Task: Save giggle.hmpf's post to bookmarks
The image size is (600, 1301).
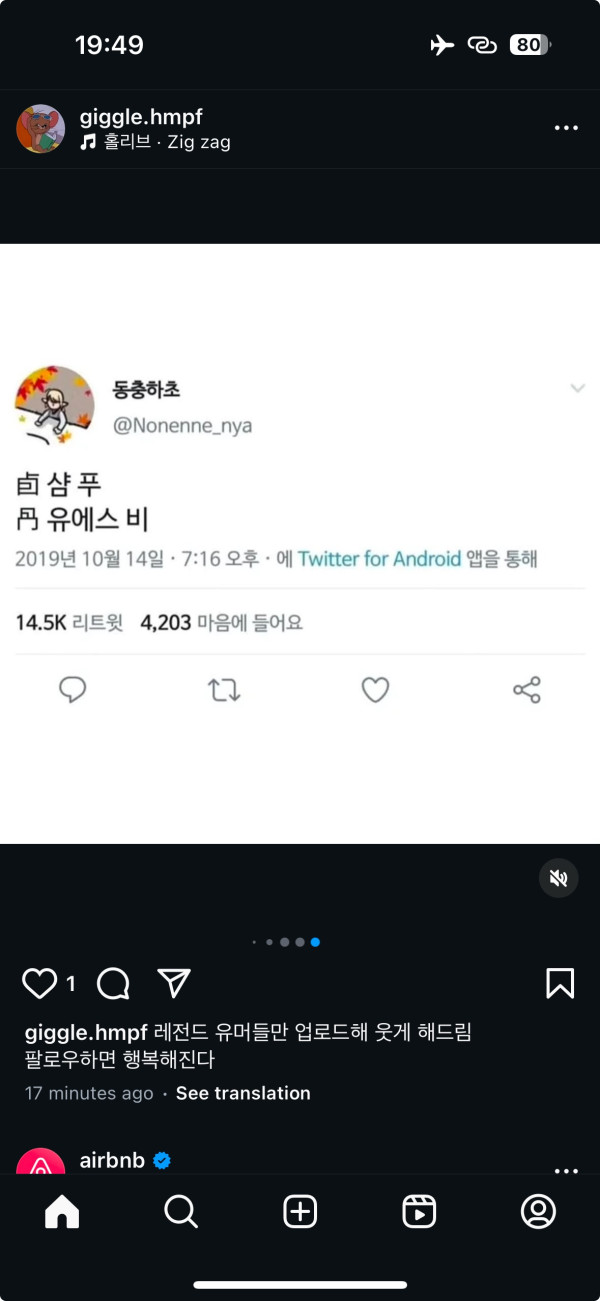Action: [560, 984]
